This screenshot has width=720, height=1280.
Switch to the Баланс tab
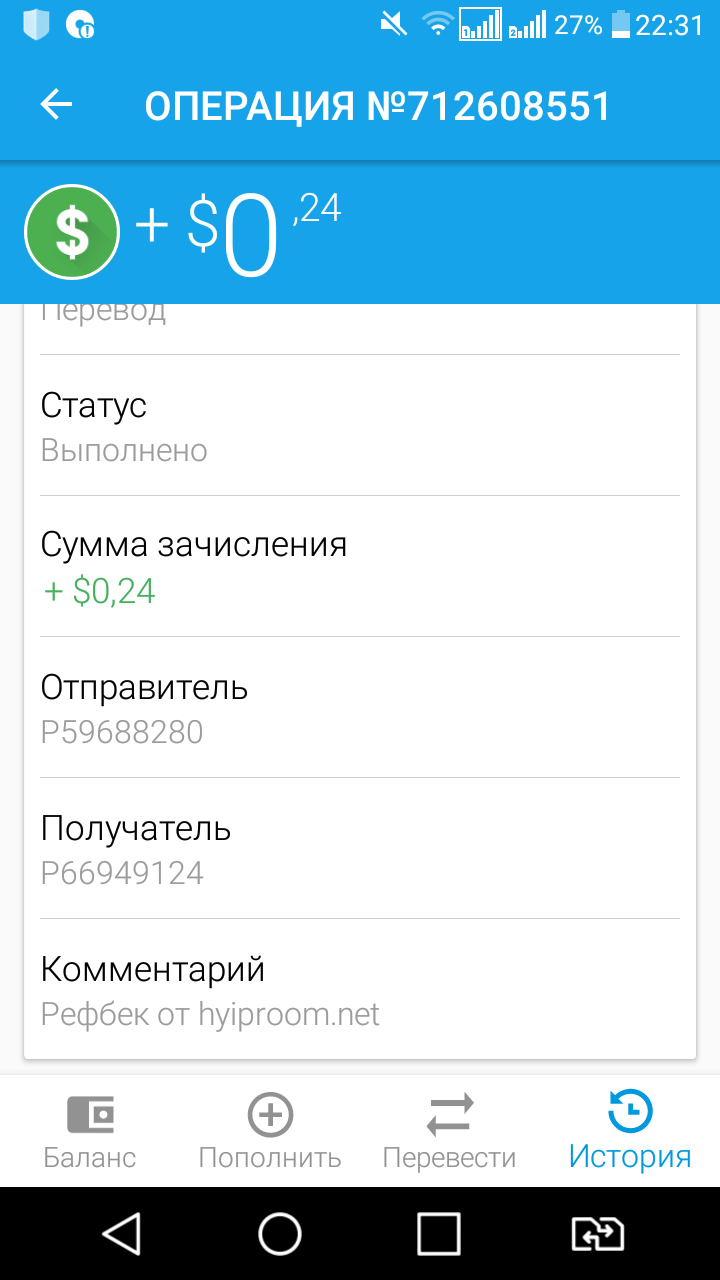(x=90, y=1132)
